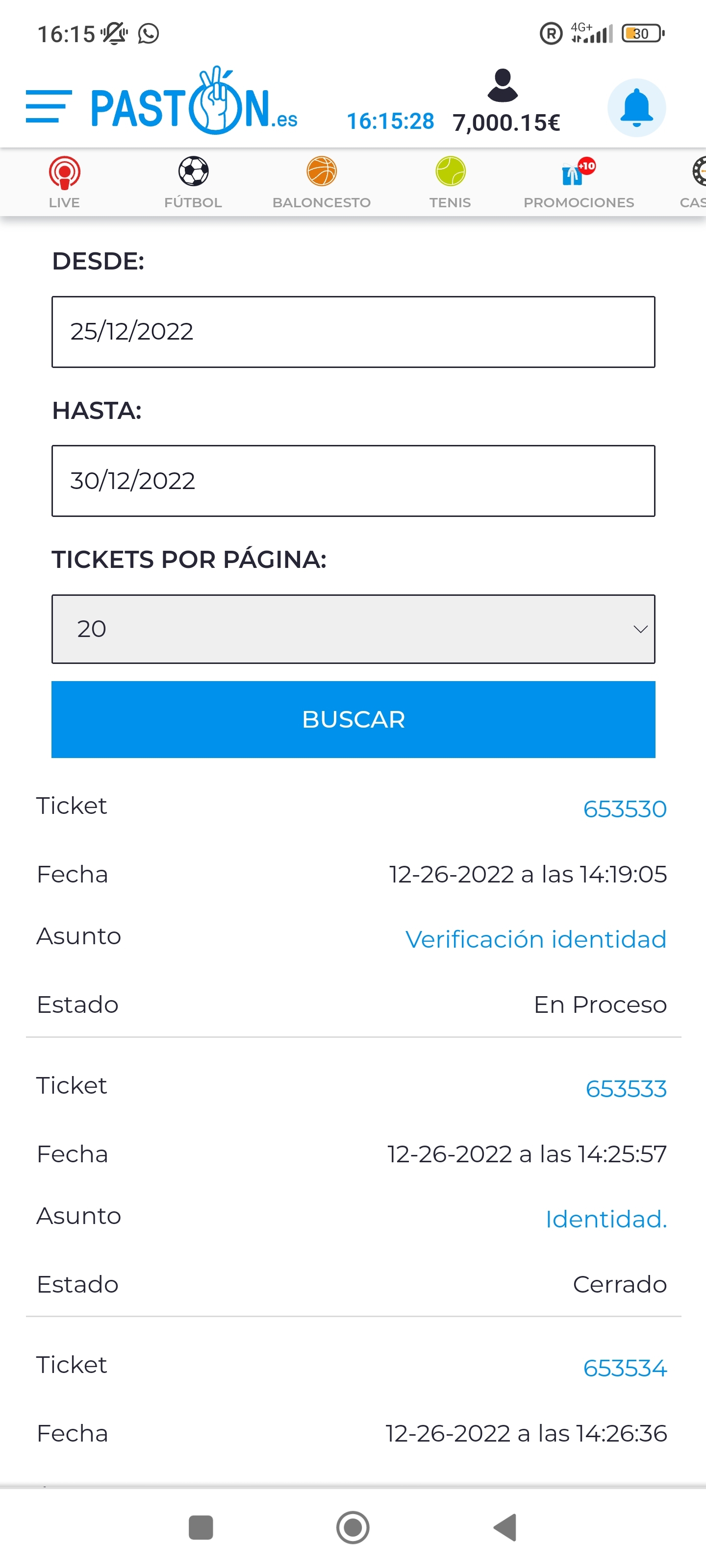This screenshot has width=706, height=1568.
Task: Tap the system home button
Action: pos(353,1527)
